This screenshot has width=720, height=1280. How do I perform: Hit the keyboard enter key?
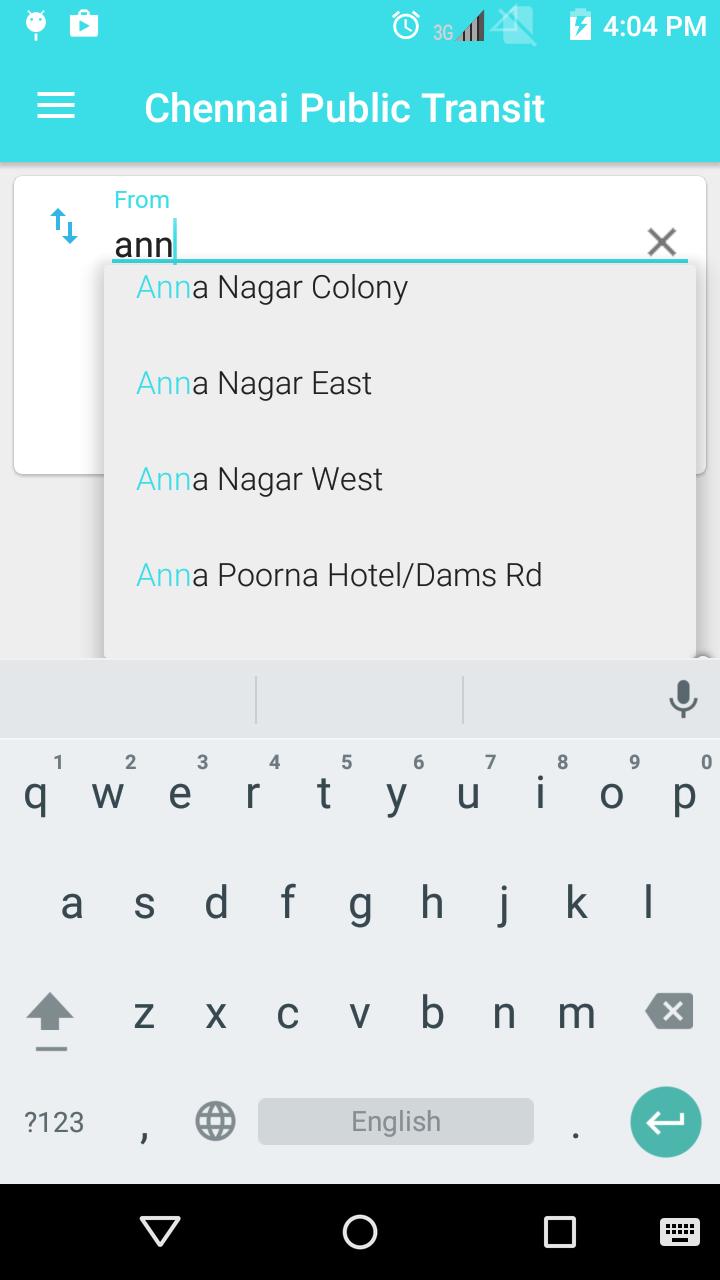(665, 1122)
